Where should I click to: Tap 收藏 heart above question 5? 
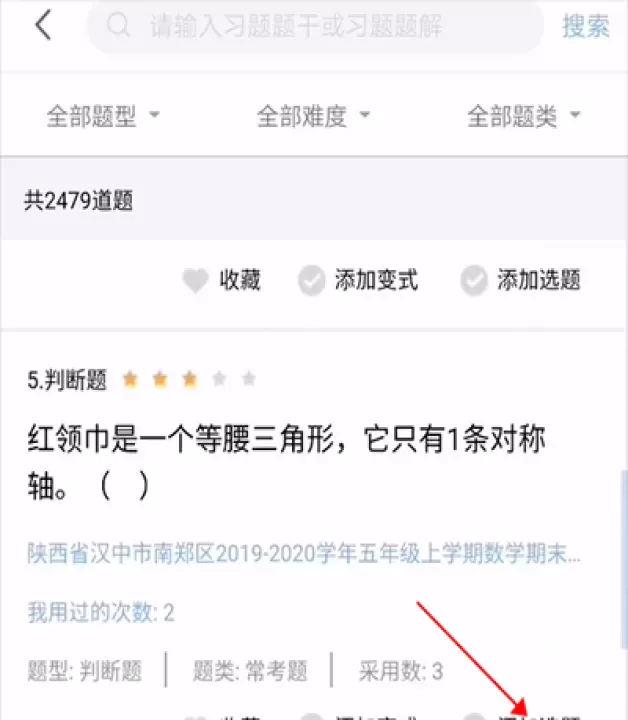point(222,281)
